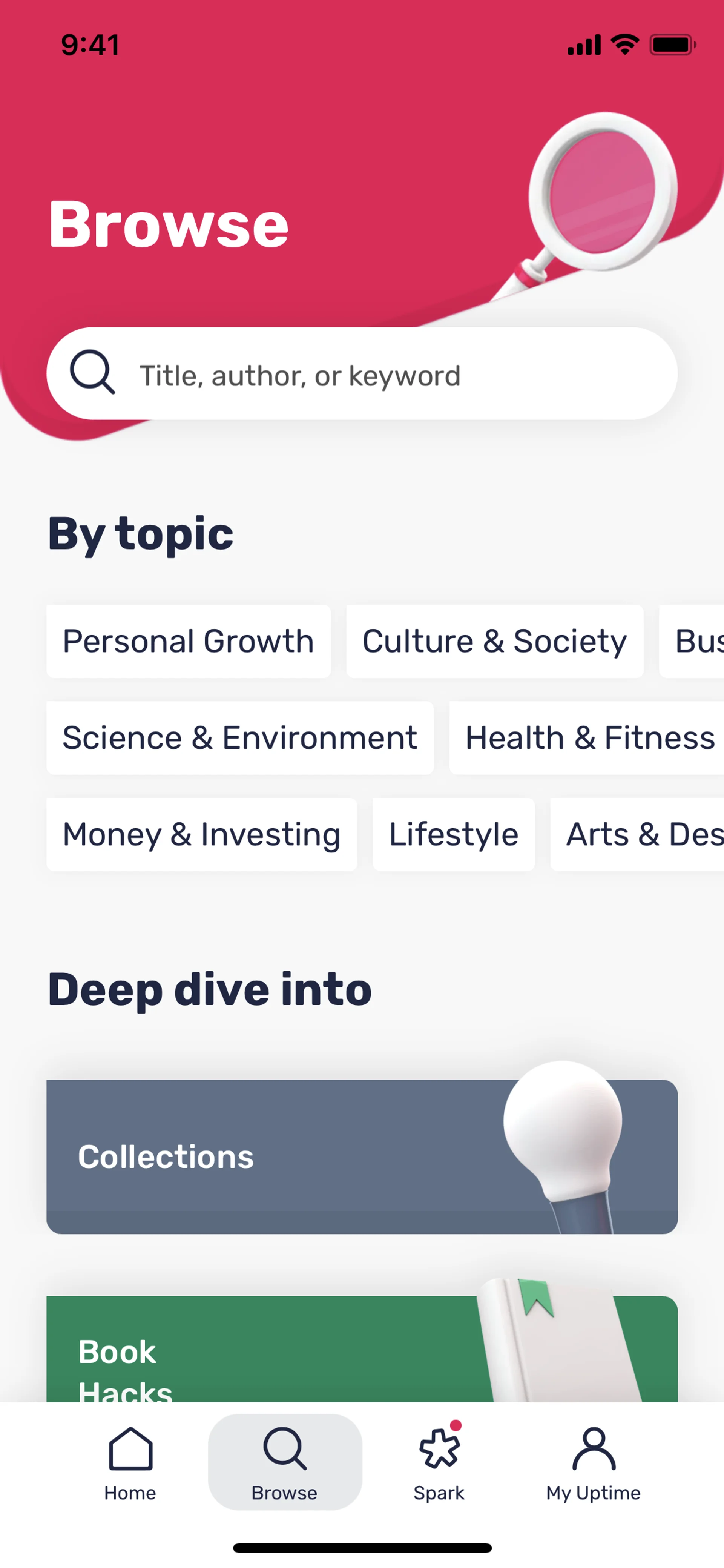Open the Collections card
The height and width of the screenshot is (1568, 724).
coord(361,1156)
